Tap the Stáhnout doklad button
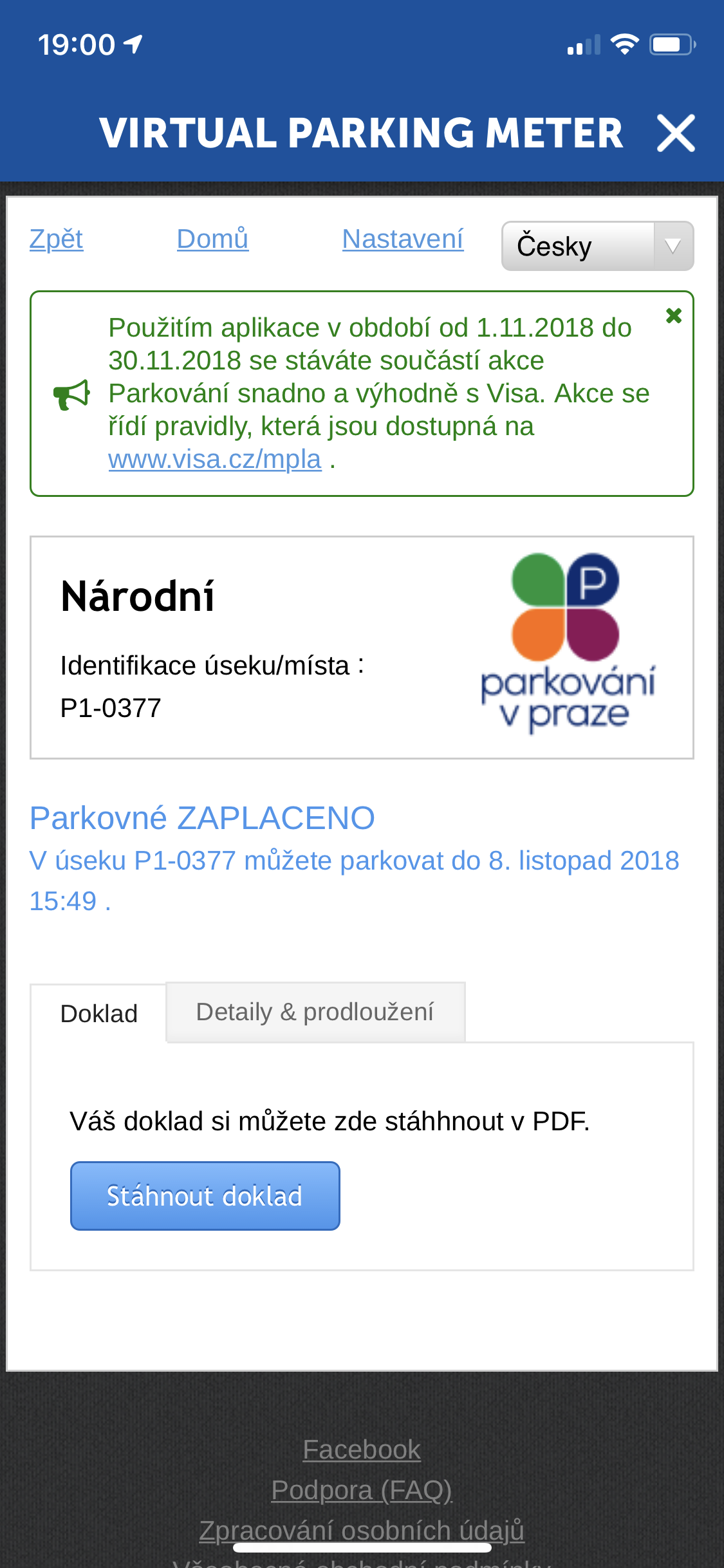This screenshot has width=724, height=1568. [x=205, y=1196]
